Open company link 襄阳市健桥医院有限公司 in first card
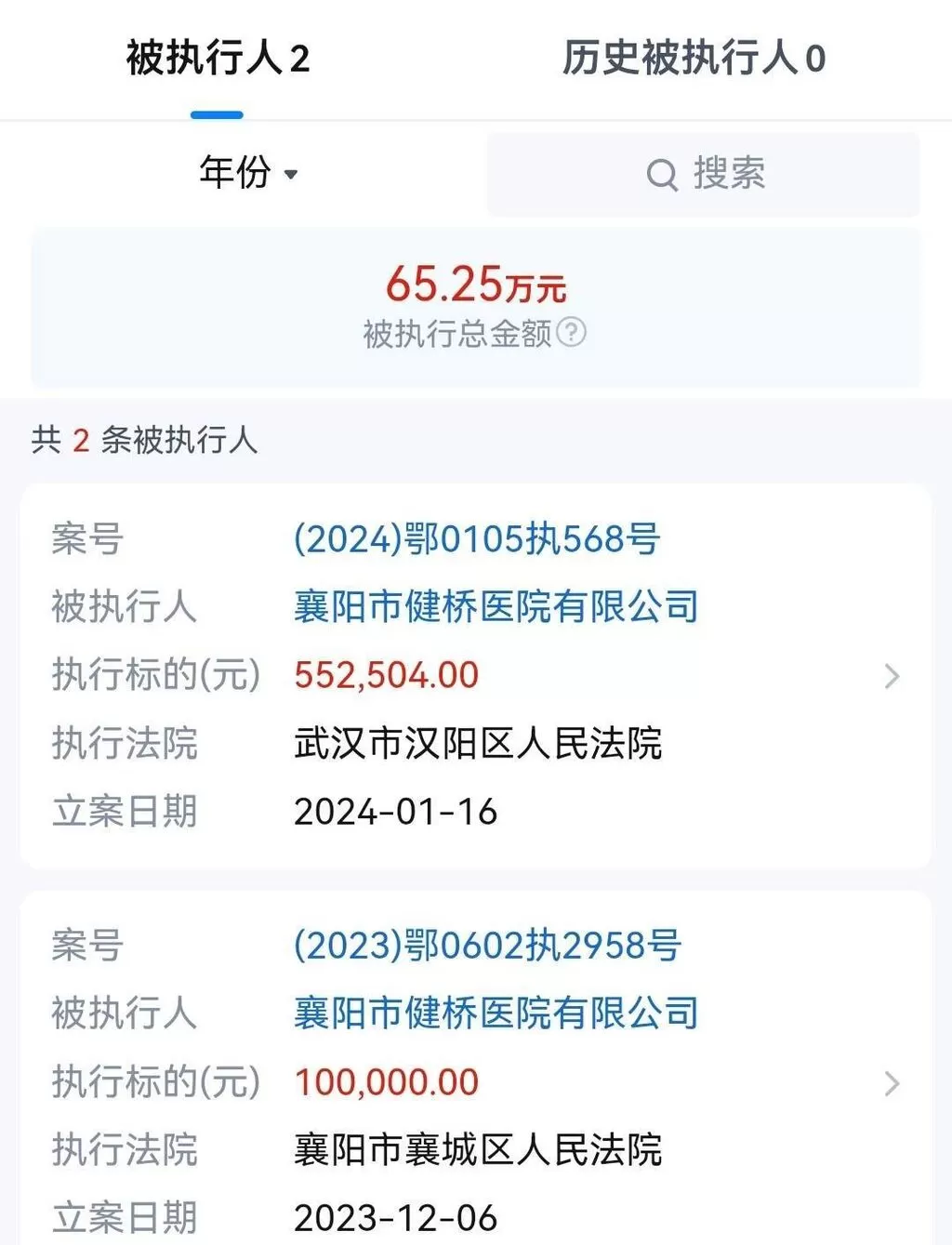The width and height of the screenshot is (952, 1245). [495, 607]
